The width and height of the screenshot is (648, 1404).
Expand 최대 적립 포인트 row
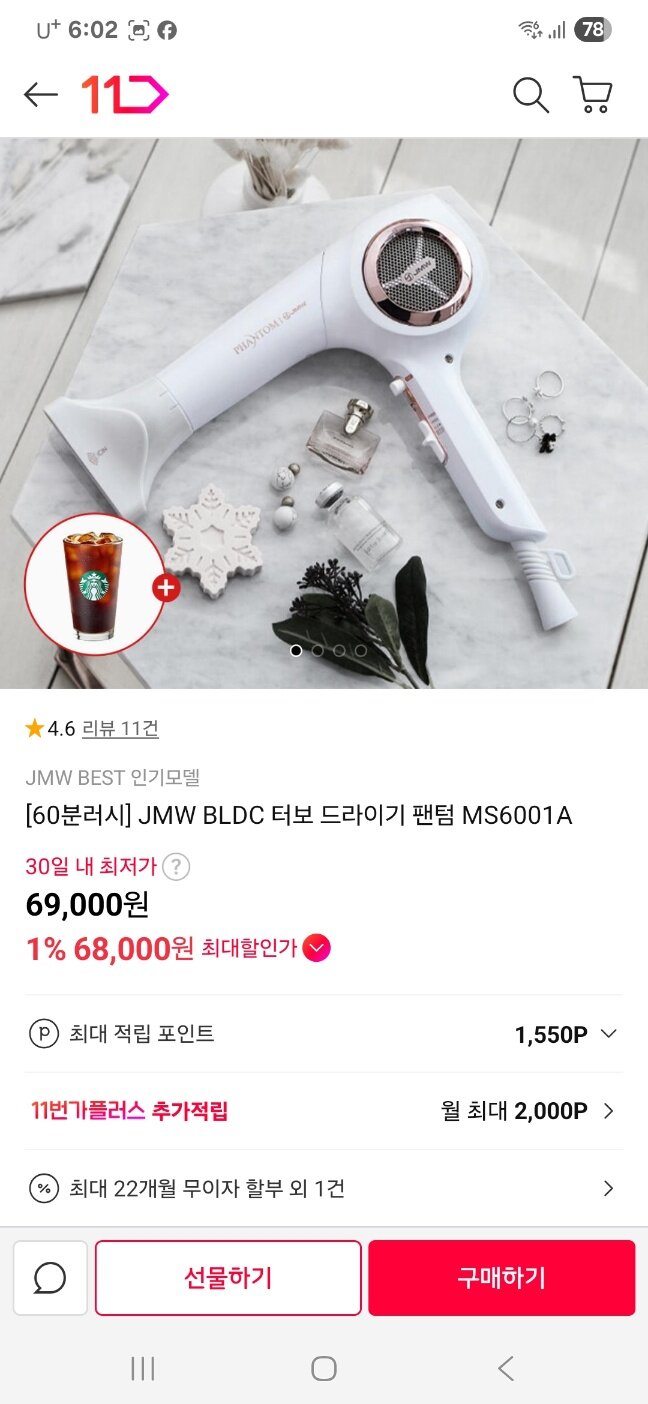pyautogui.click(x=608, y=1034)
